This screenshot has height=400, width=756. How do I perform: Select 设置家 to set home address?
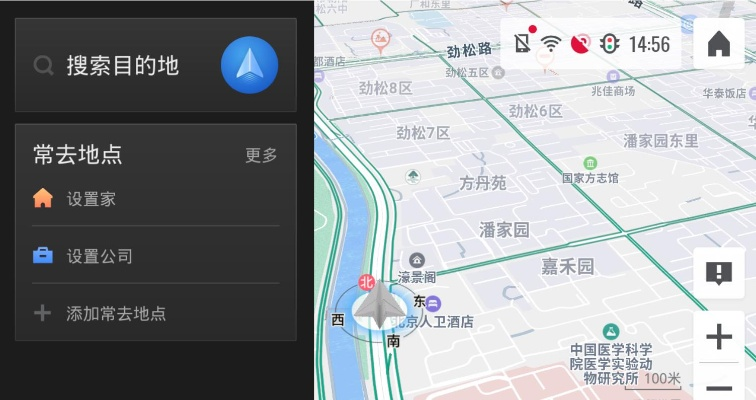[x=90, y=199]
